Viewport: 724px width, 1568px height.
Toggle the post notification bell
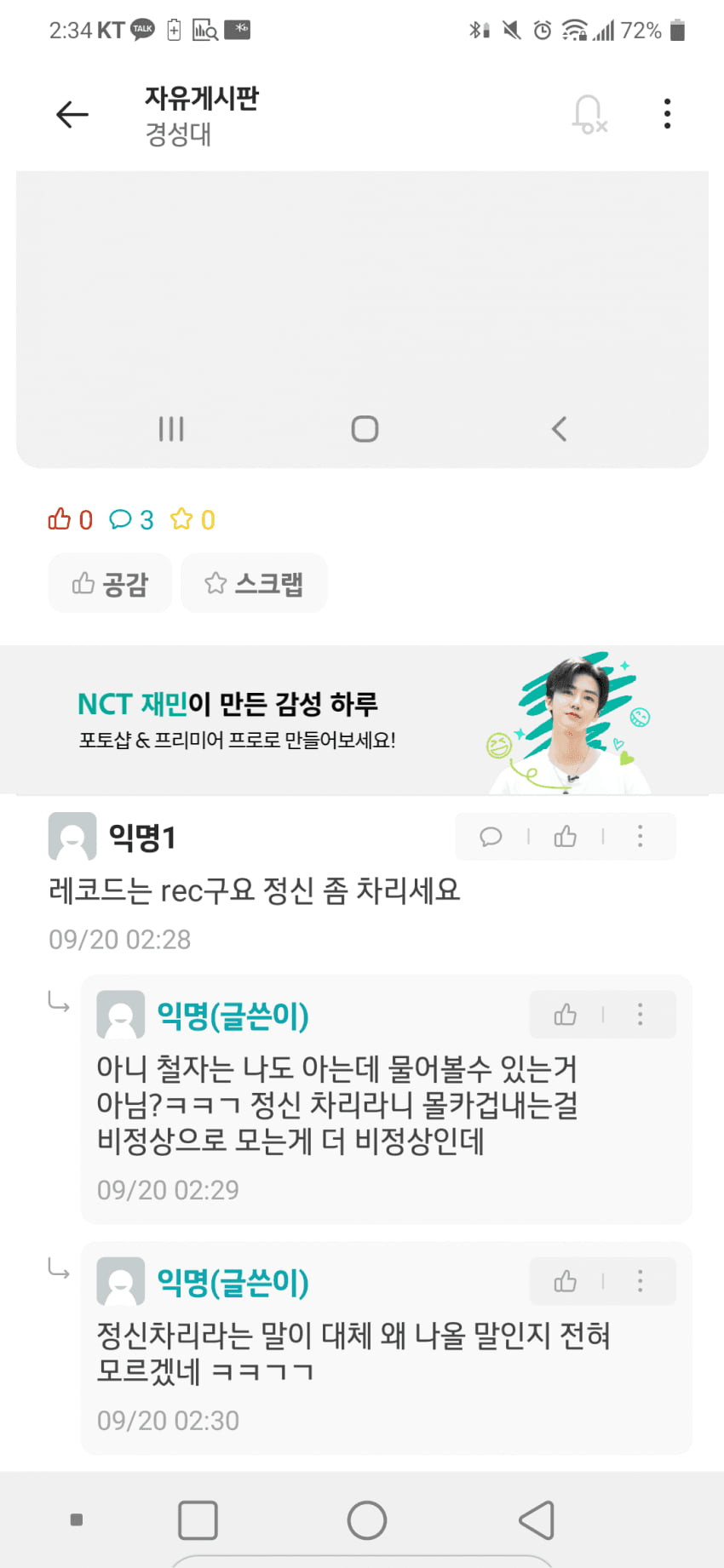pos(589,114)
